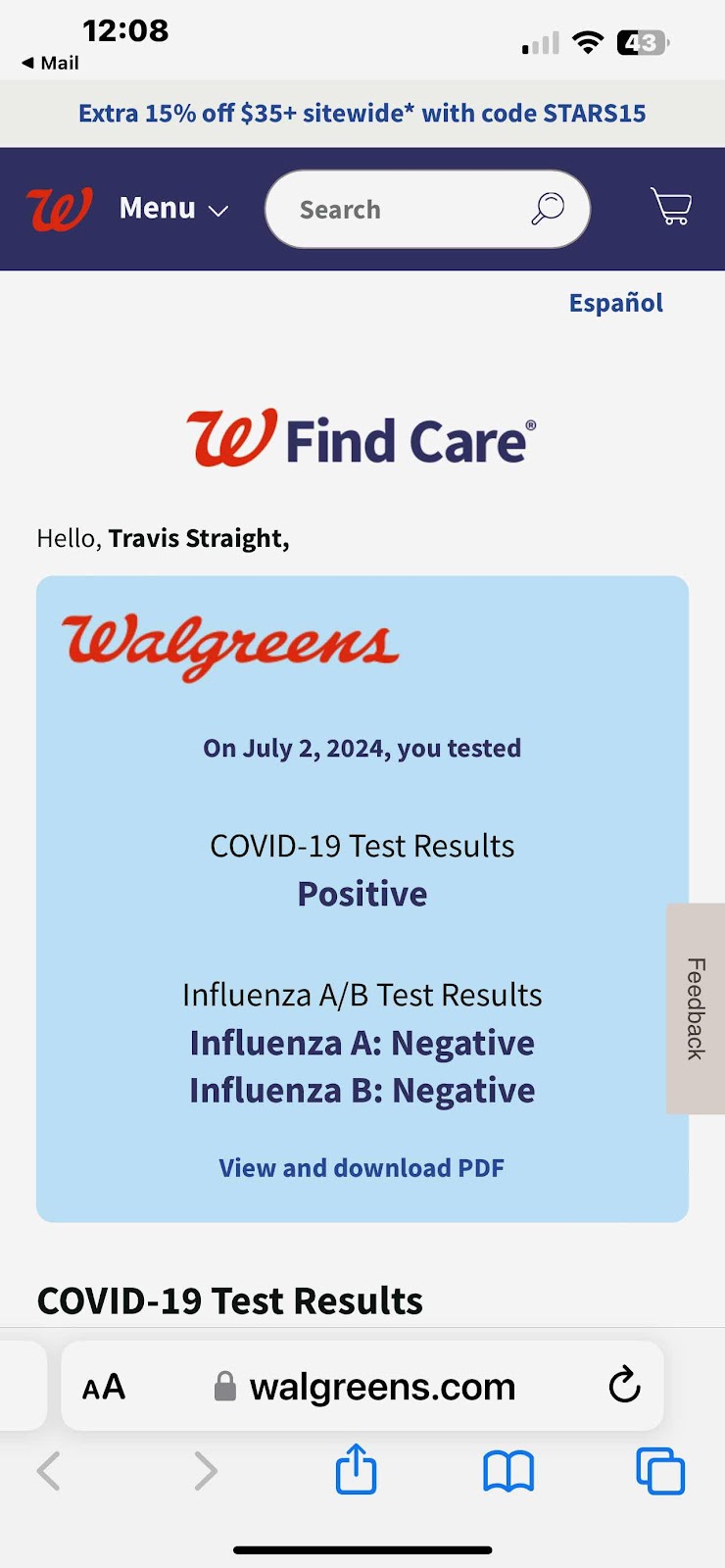Open the STARS15 promo offer banner
The height and width of the screenshot is (1568, 725).
coord(362,114)
